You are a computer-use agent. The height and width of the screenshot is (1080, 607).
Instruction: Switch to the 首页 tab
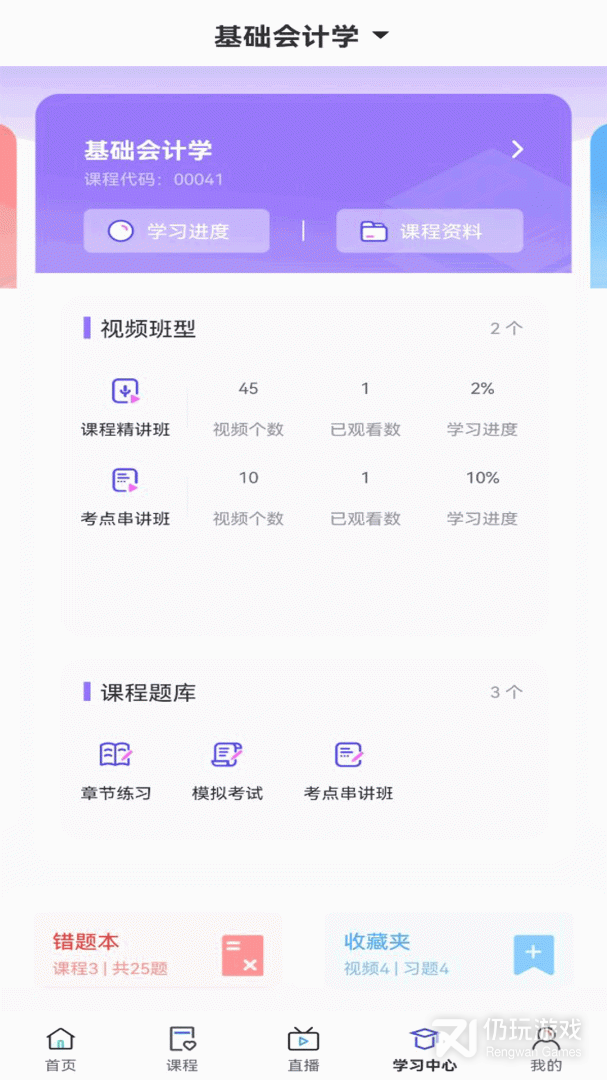click(x=61, y=1048)
